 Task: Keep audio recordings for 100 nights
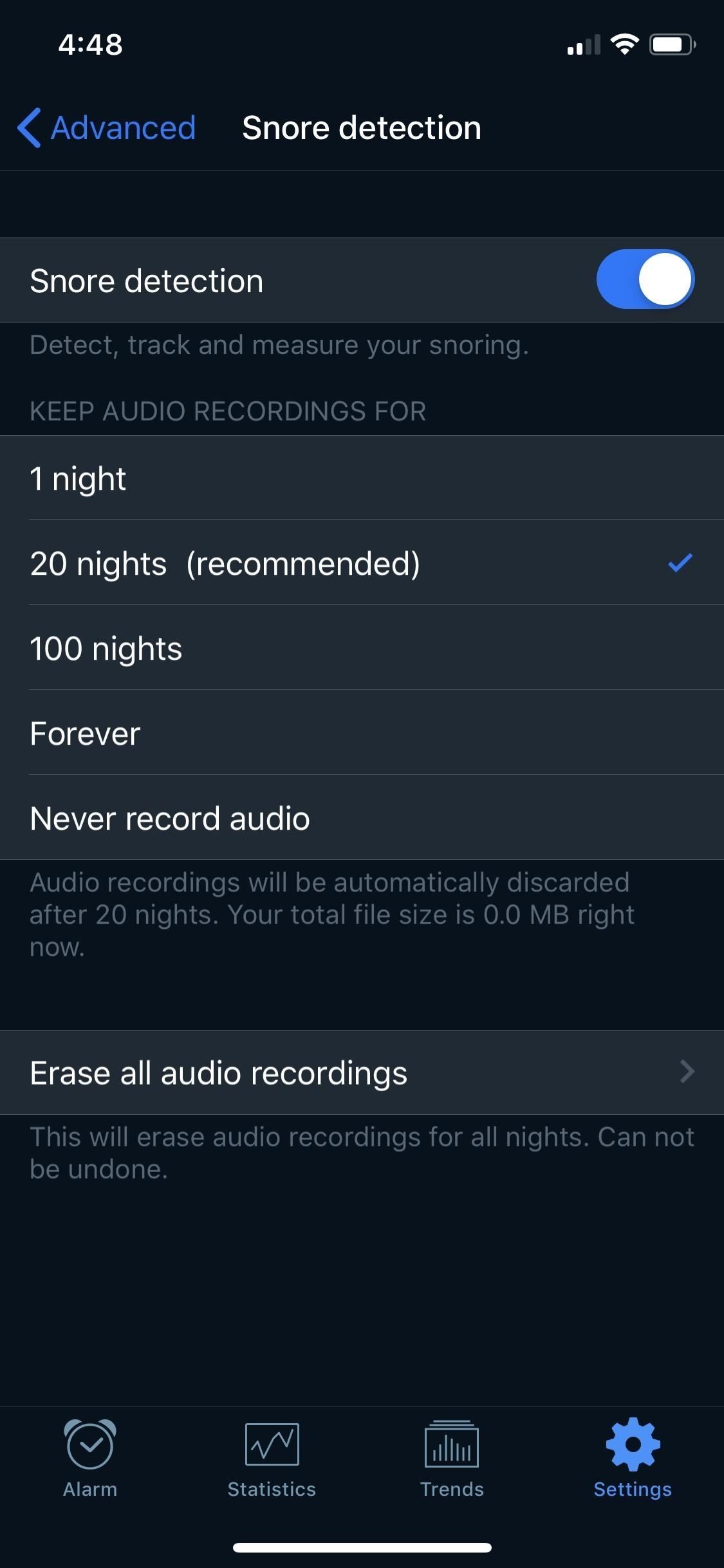pyautogui.click(x=362, y=648)
